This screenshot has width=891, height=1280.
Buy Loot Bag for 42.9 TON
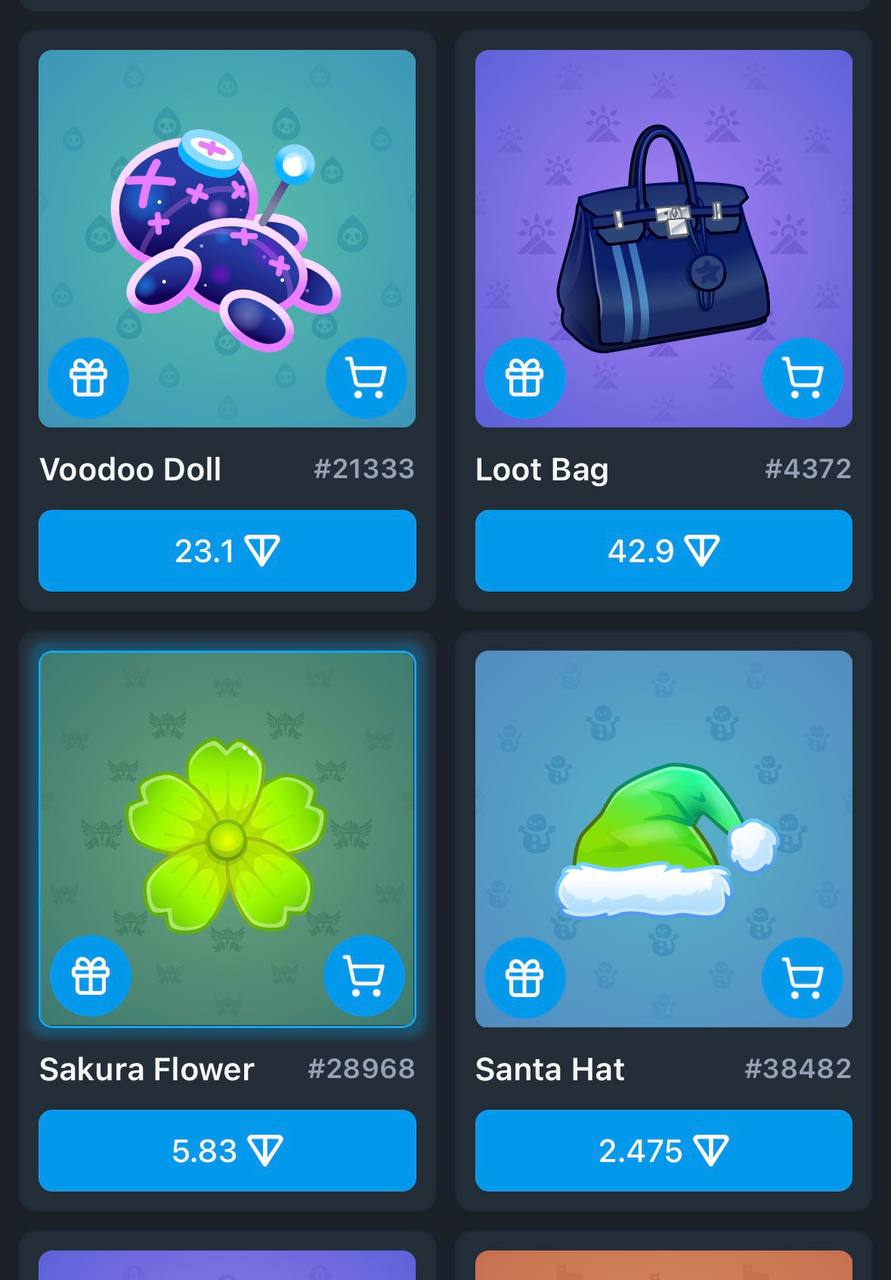click(663, 551)
